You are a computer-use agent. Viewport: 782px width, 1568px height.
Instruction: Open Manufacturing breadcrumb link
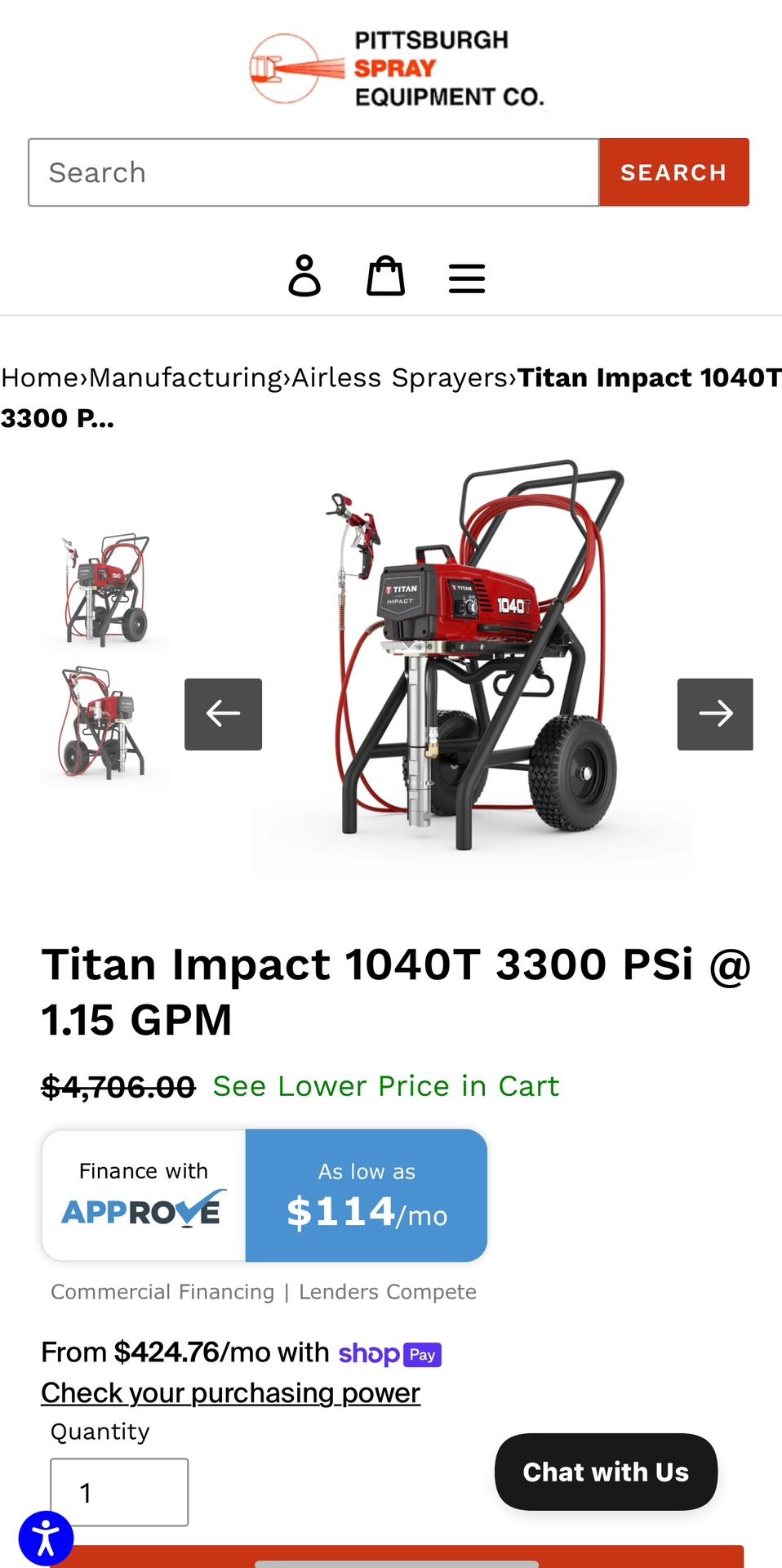[x=185, y=378]
